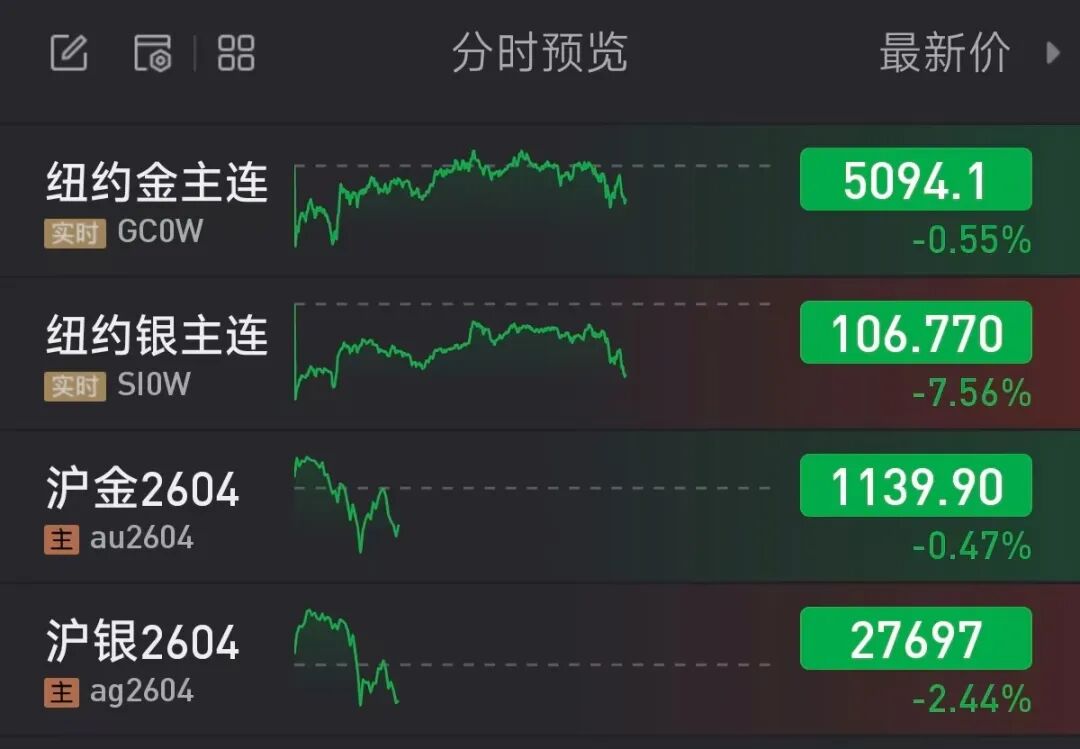Open 沪金2604 contract details
Screen dimensions: 1080x749
(x=143, y=490)
